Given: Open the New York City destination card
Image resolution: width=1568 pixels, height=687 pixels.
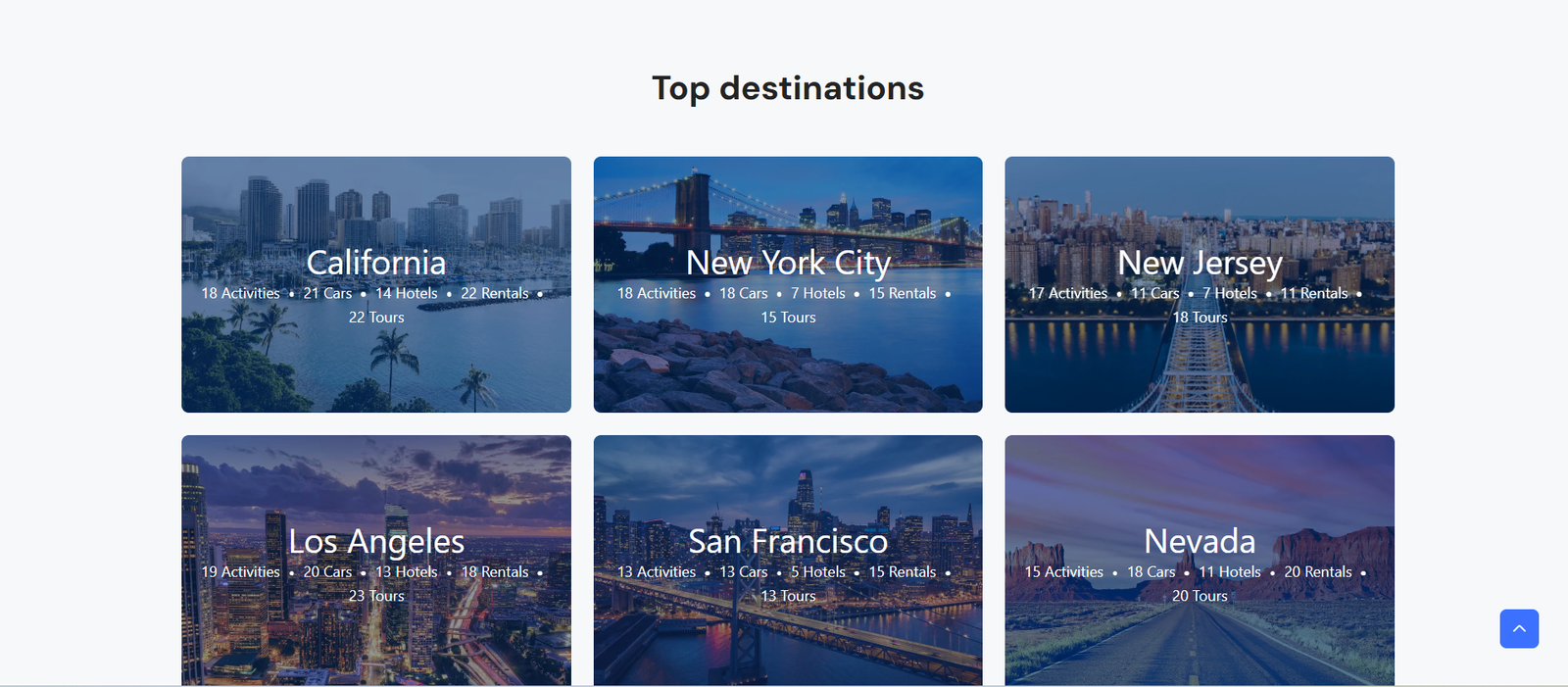Looking at the screenshot, I should click(788, 263).
